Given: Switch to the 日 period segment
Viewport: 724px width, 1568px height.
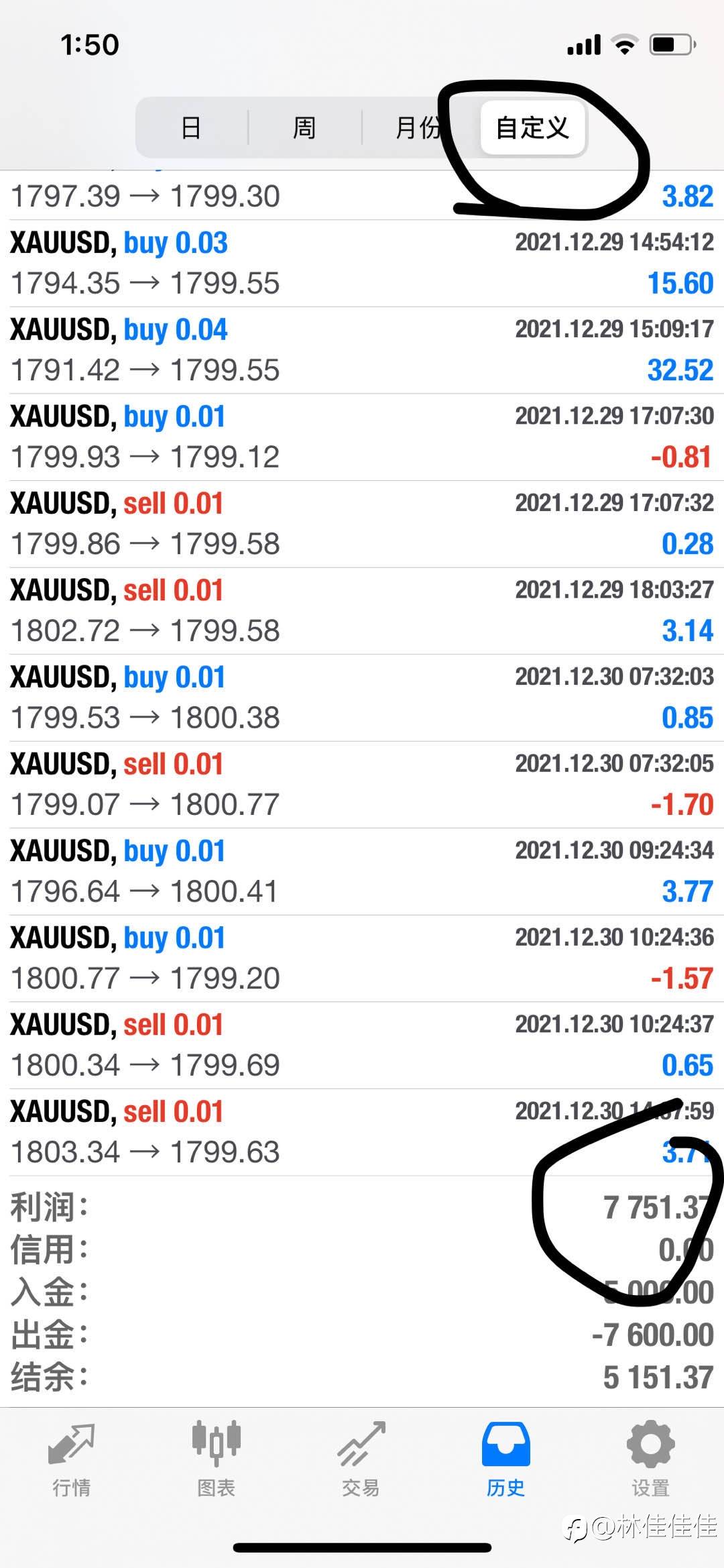Looking at the screenshot, I should click(192, 127).
